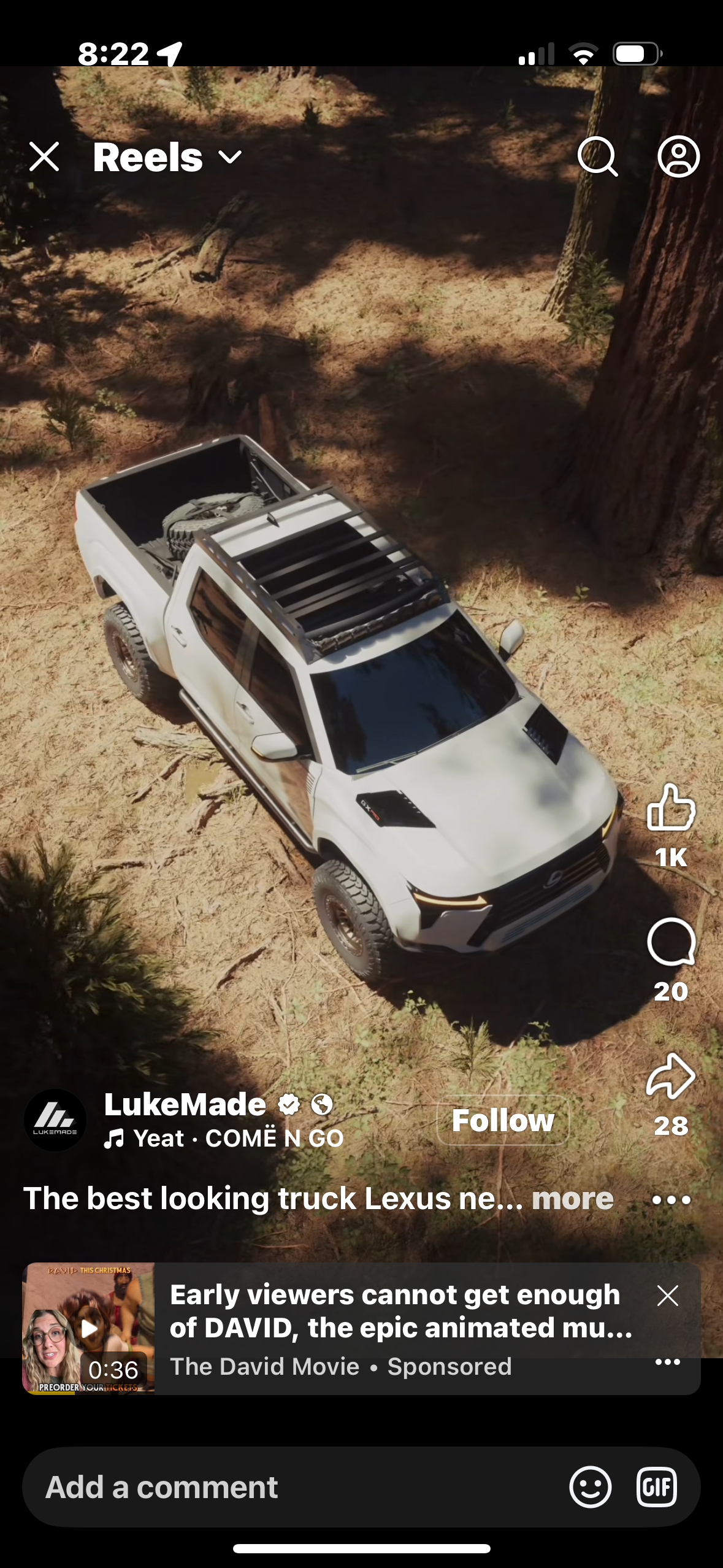Image resolution: width=723 pixels, height=1568 pixels.
Task: Open comments on this reel
Action: [x=671, y=943]
